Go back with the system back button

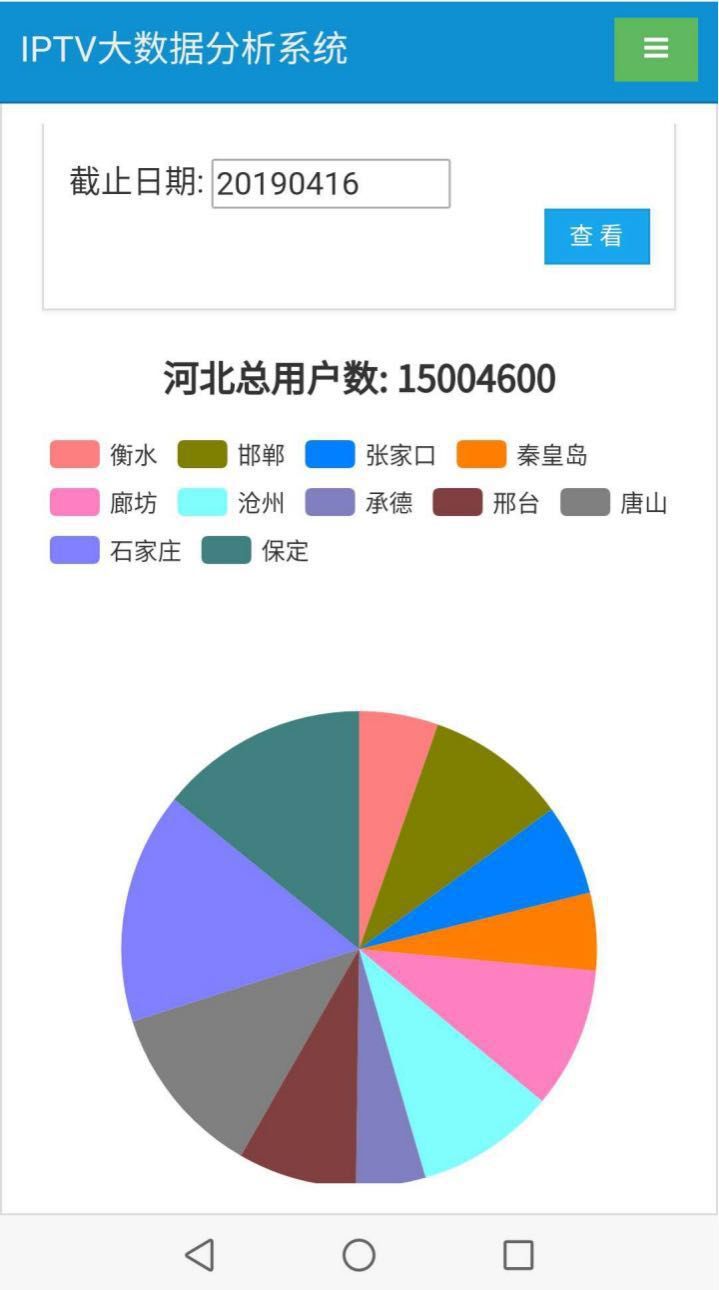point(200,1254)
